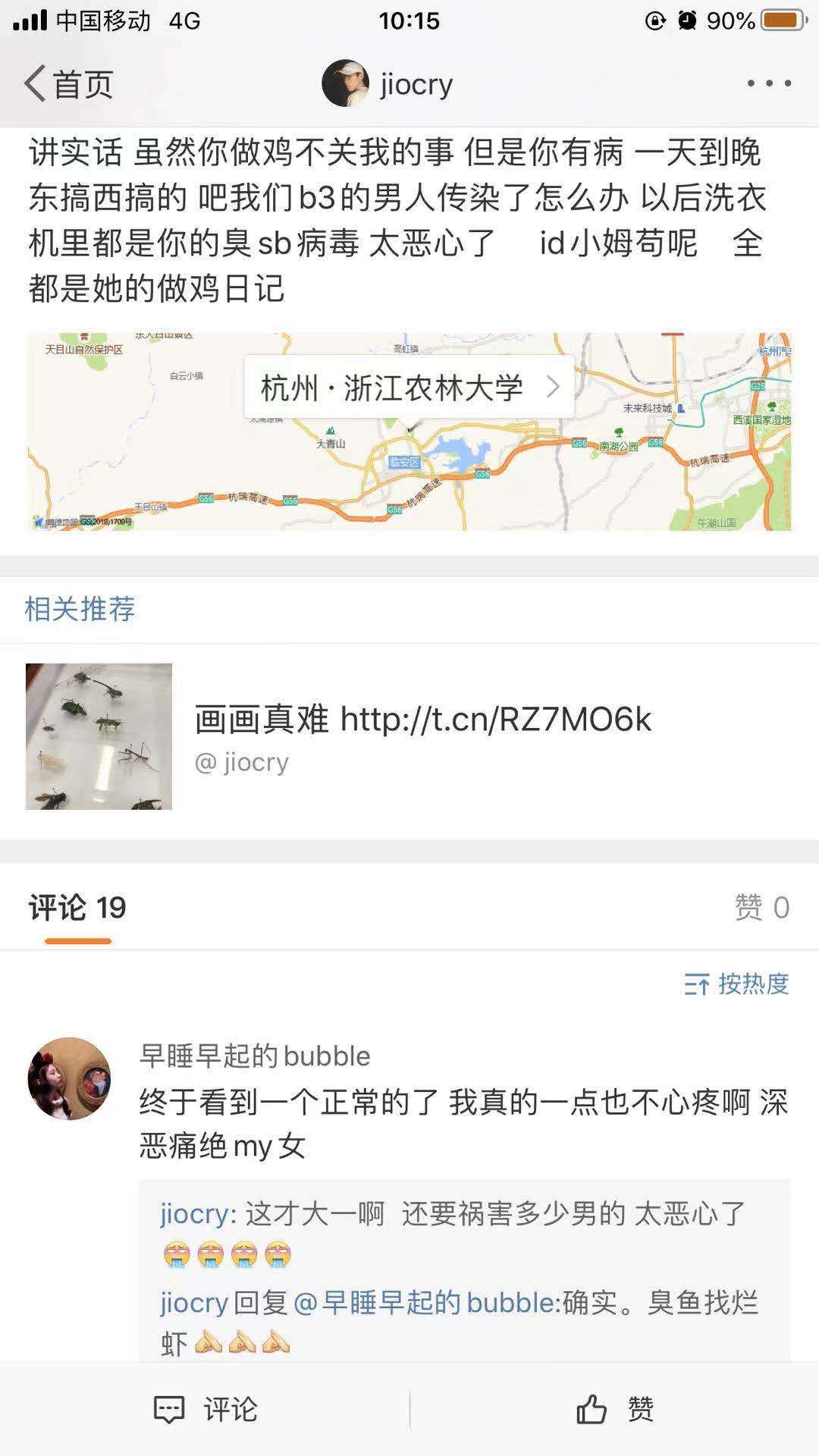This screenshot has height=1456, width=819.
Task: View 早睡早起的bubble's profile picture
Action: pyautogui.click(x=69, y=1078)
